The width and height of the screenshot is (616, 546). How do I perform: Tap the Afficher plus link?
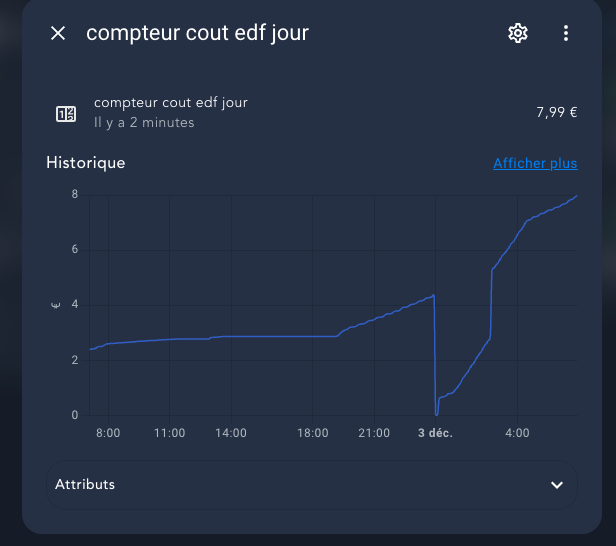click(x=535, y=163)
